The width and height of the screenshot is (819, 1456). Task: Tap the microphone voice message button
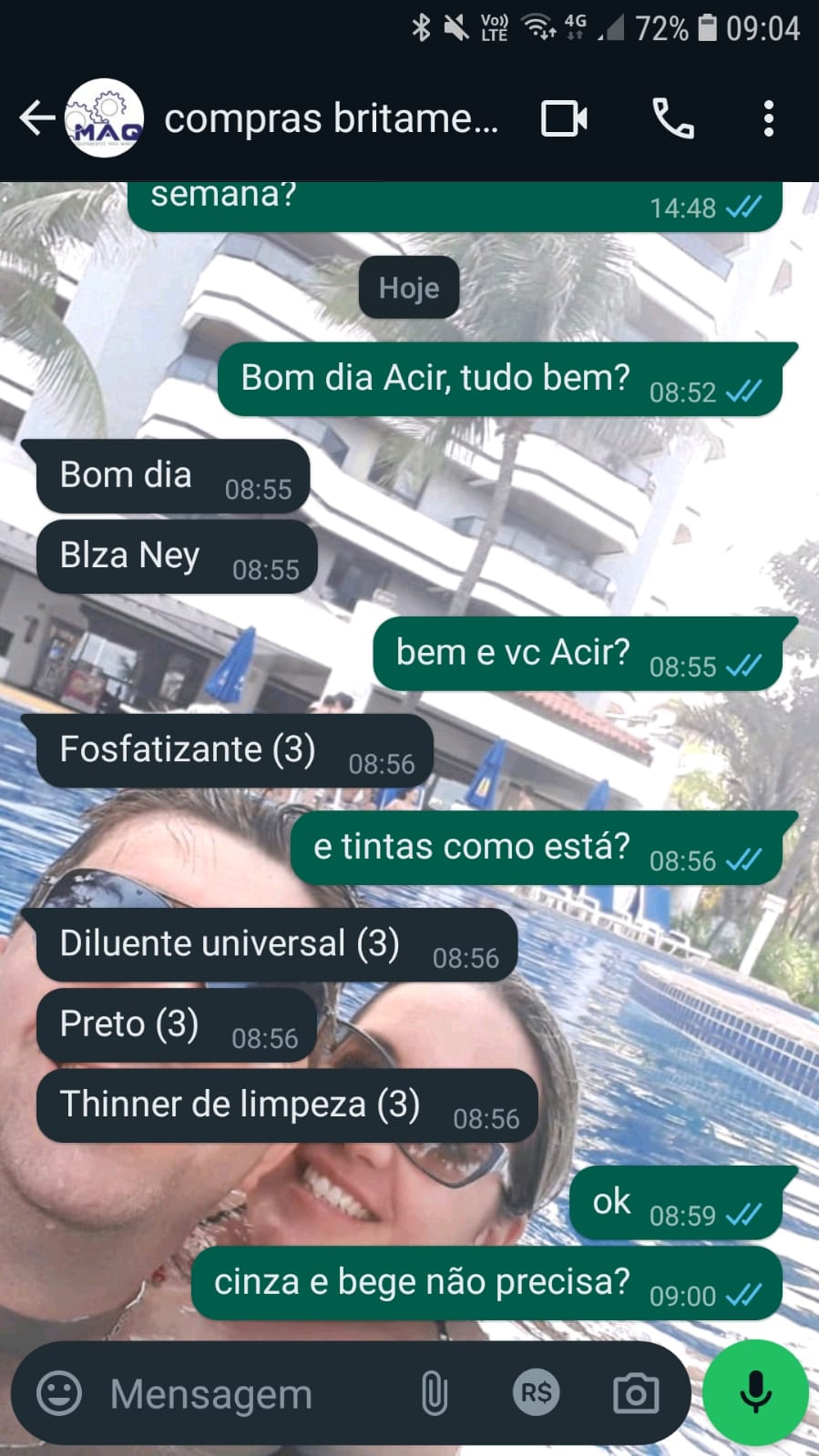755,1392
